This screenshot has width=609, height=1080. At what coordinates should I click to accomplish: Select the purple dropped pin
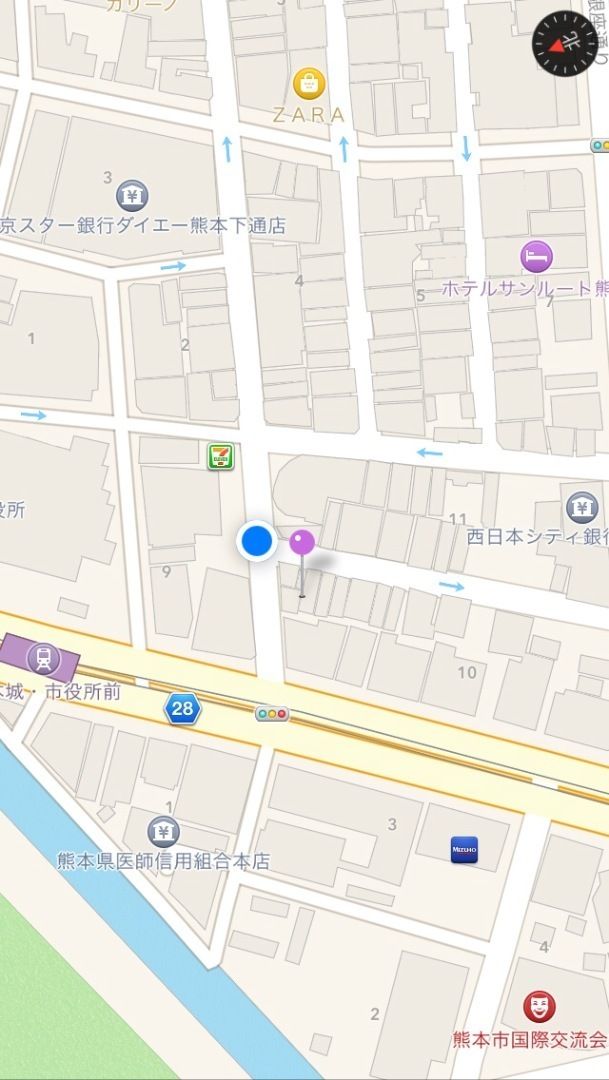click(x=303, y=544)
